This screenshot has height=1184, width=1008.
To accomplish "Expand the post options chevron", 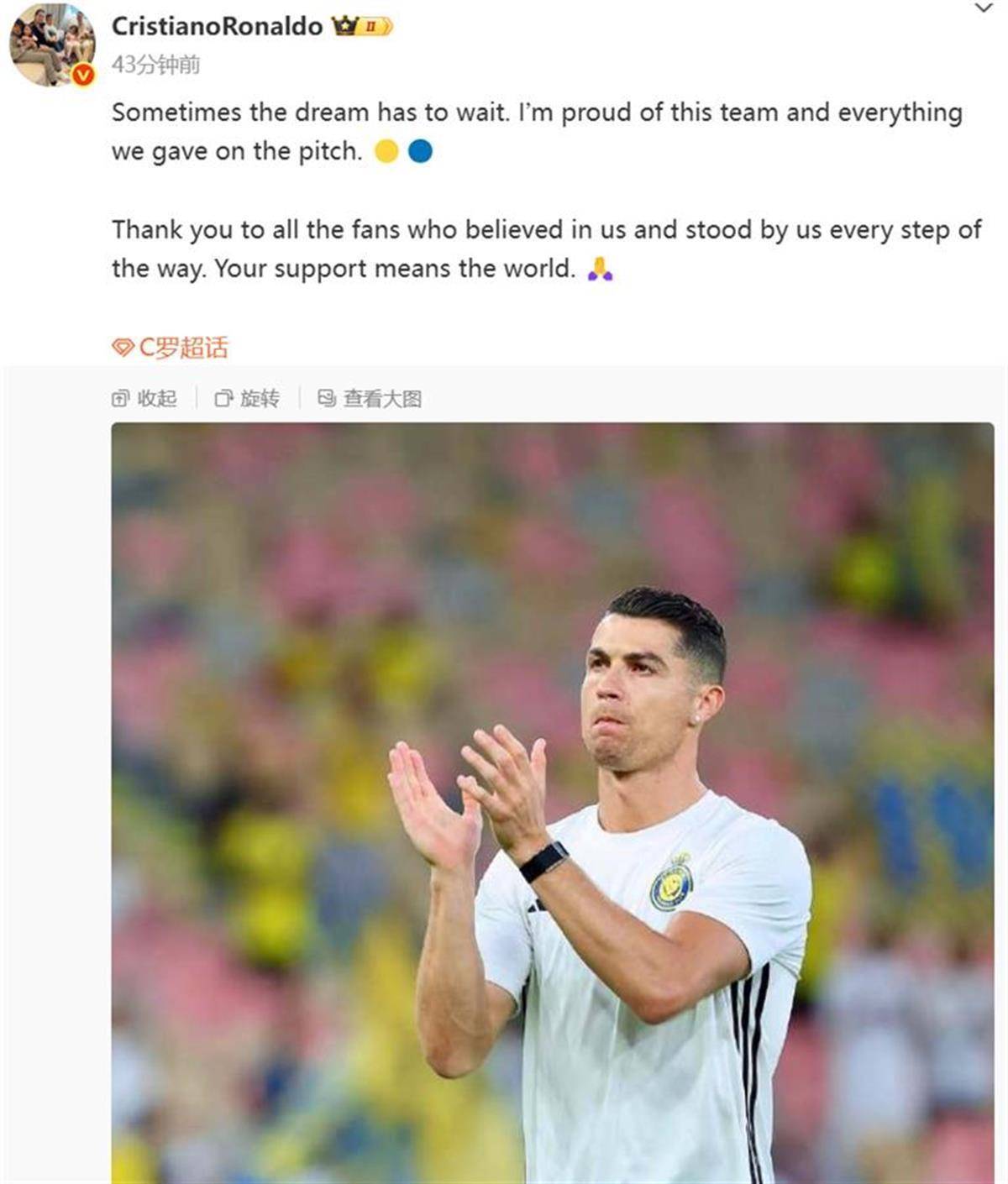I will click(983, 8).
